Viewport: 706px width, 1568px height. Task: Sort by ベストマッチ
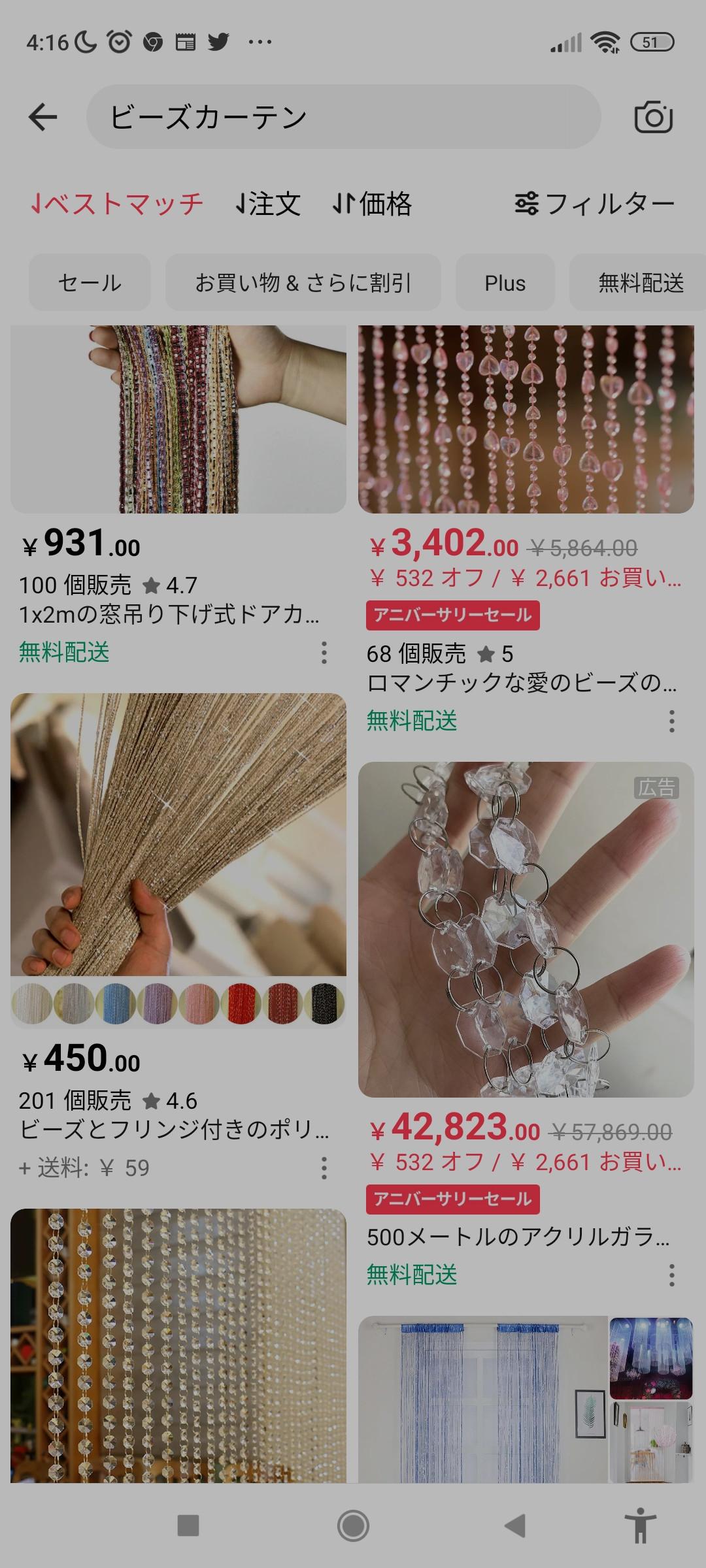[118, 204]
